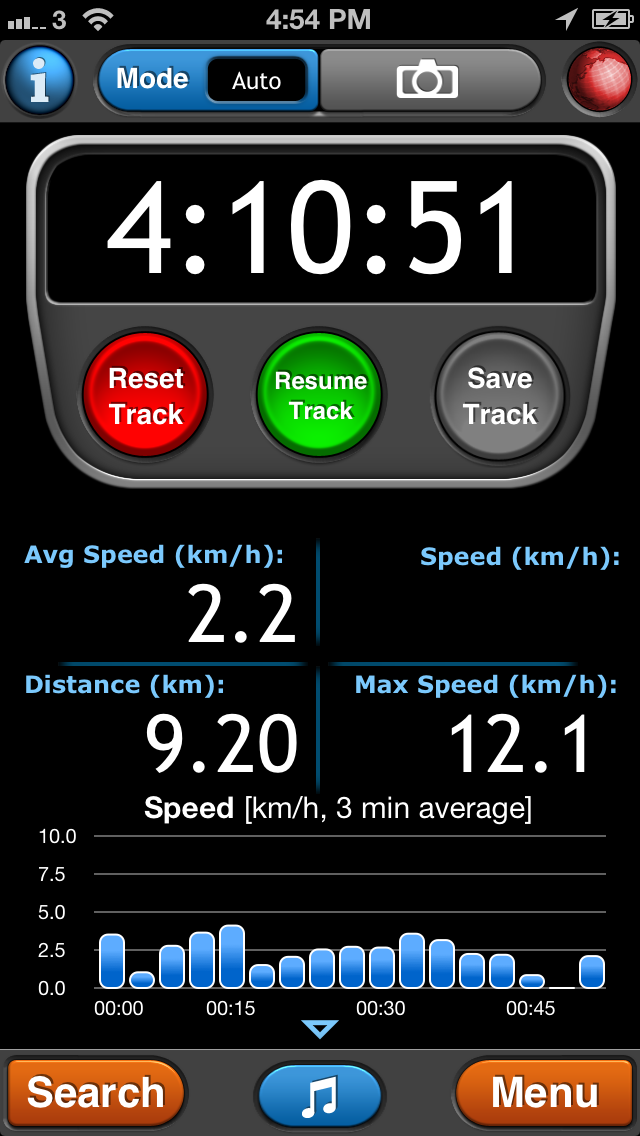Change the Mode from Auto
This screenshot has width=640, height=1136.
point(209,80)
